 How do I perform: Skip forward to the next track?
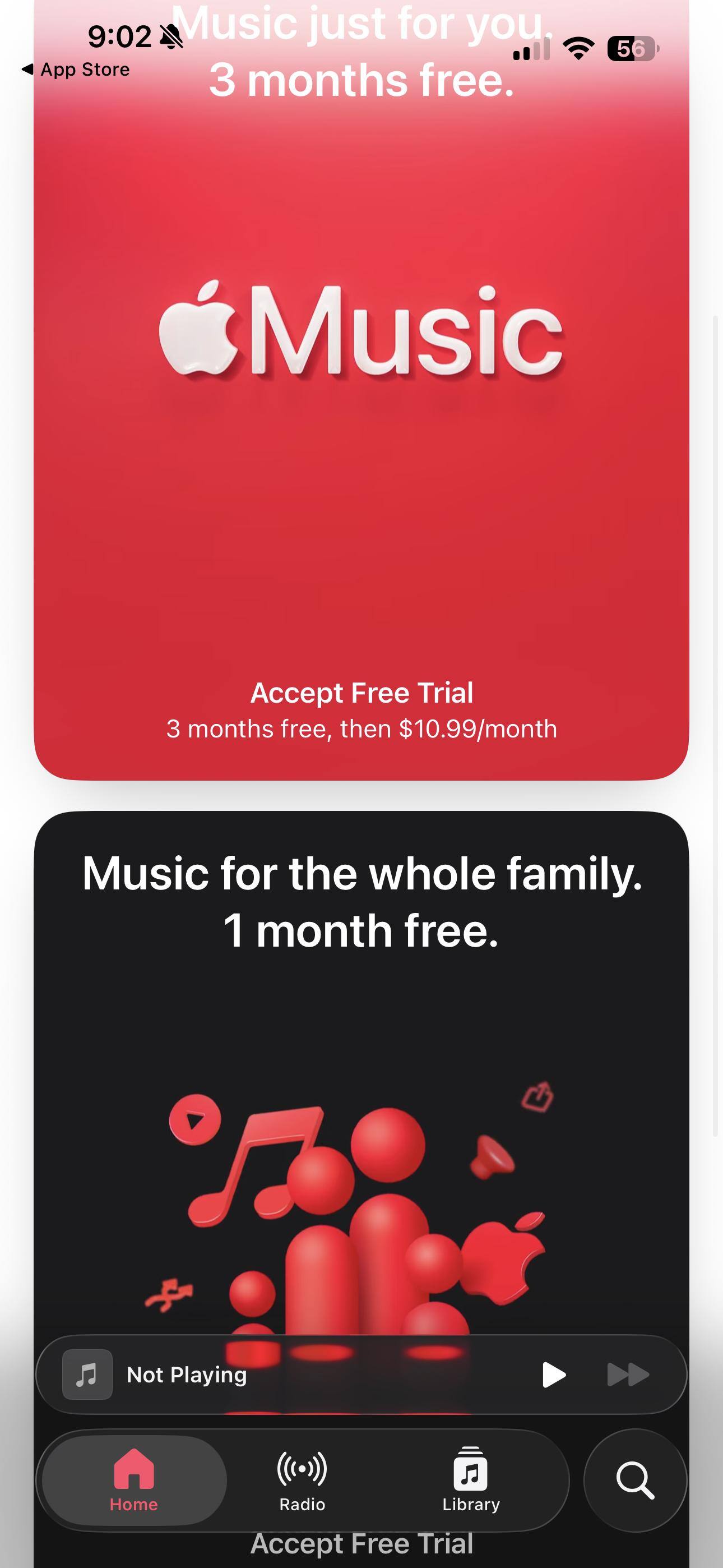click(628, 1375)
